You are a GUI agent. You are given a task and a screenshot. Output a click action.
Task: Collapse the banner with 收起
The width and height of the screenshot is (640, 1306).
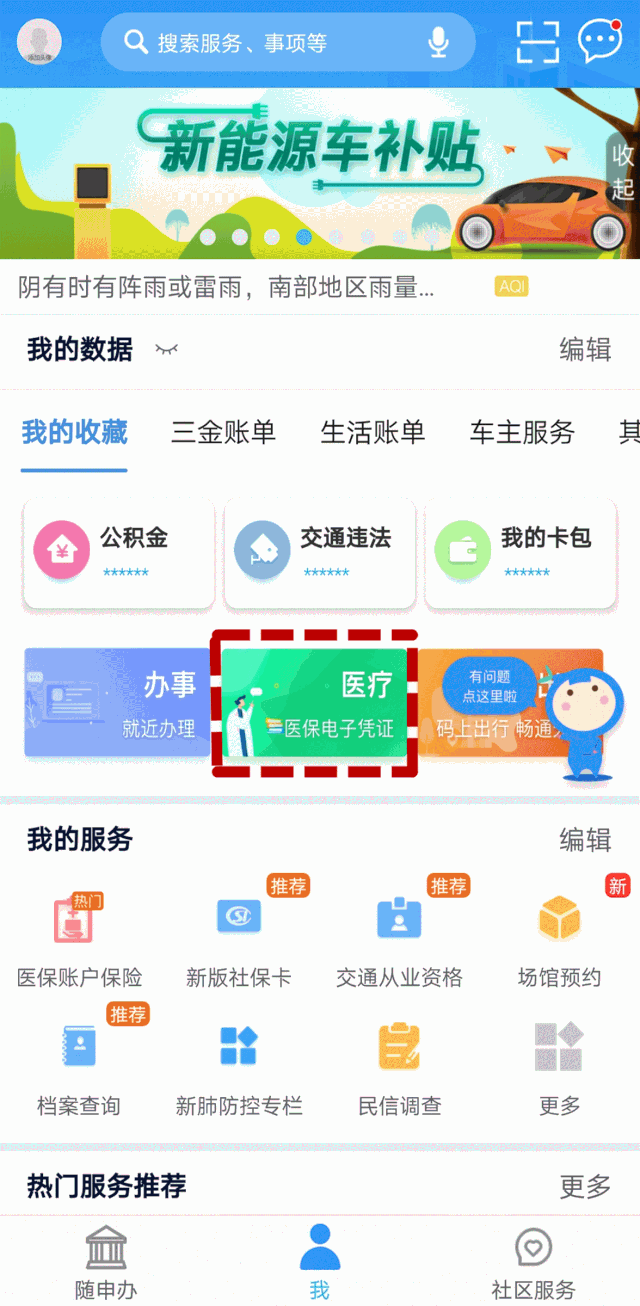623,172
